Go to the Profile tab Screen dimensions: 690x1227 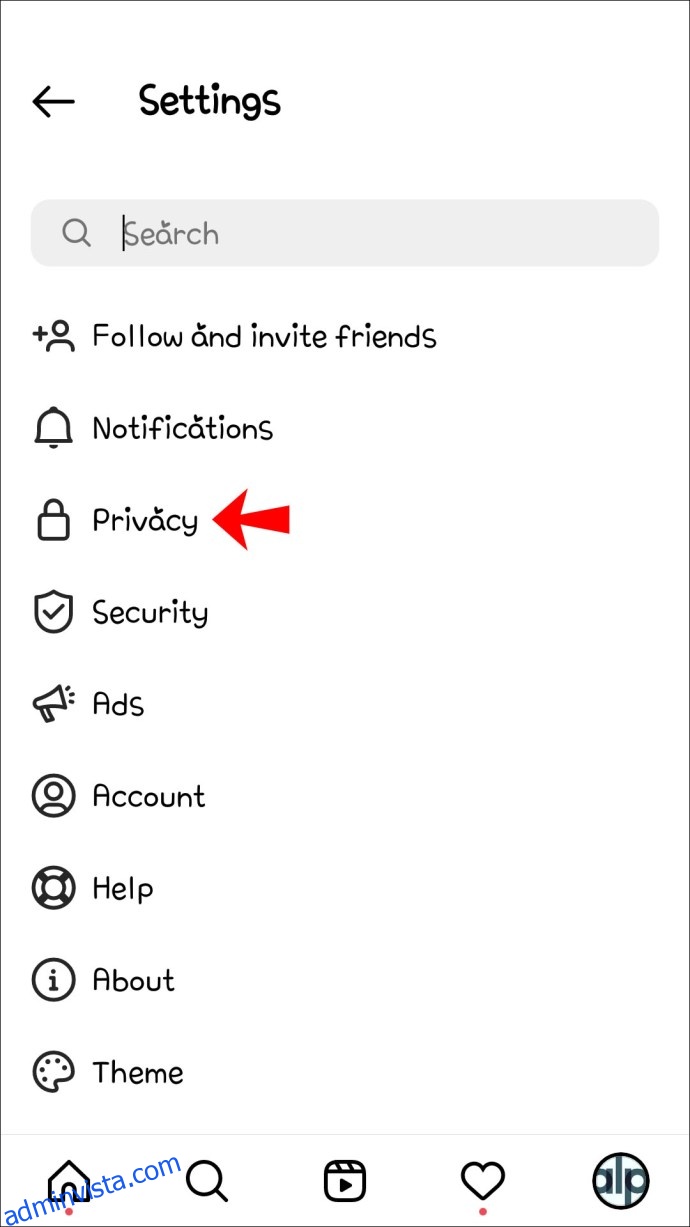(x=621, y=1181)
